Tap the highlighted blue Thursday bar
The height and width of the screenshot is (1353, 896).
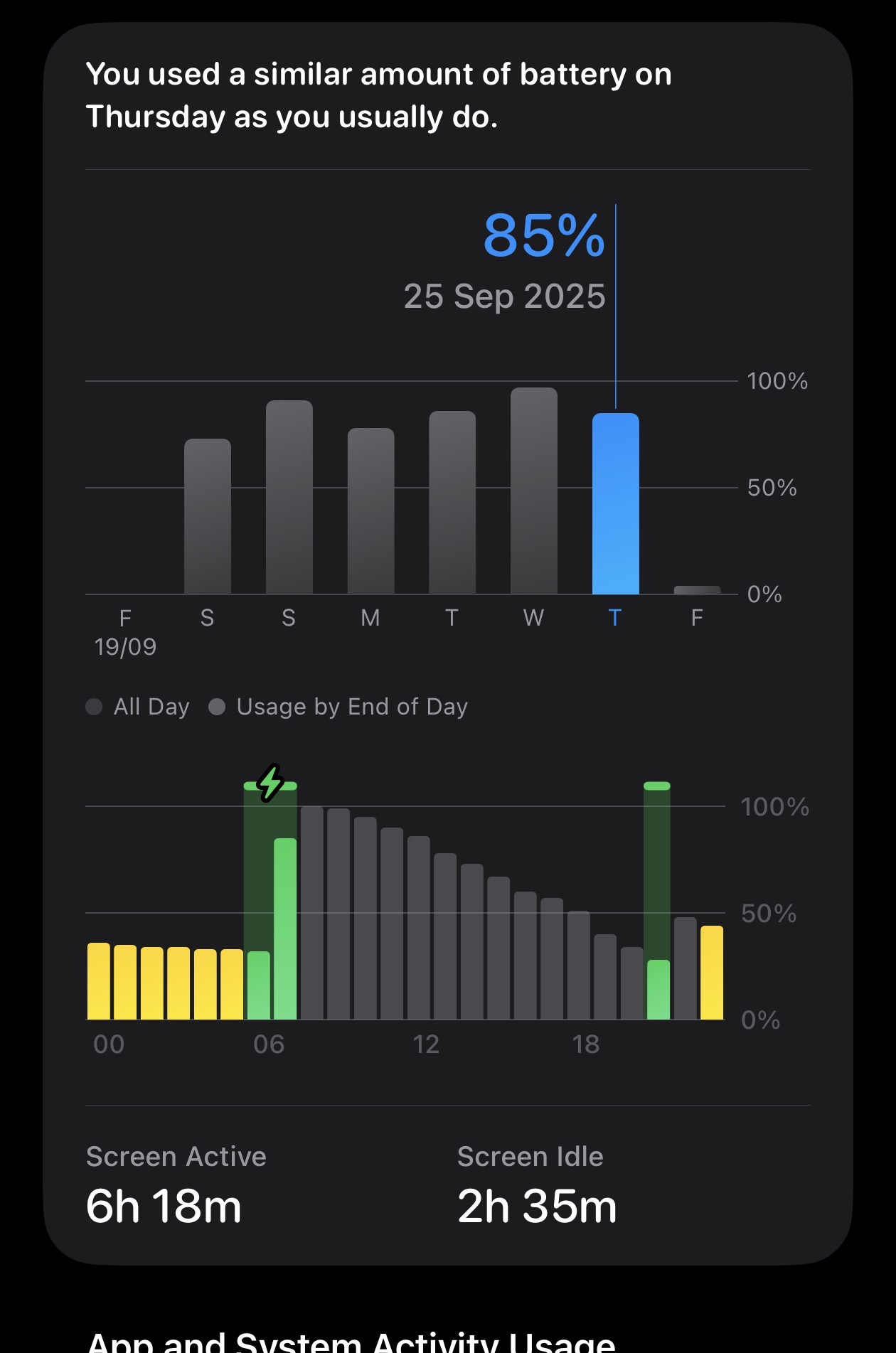point(615,503)
